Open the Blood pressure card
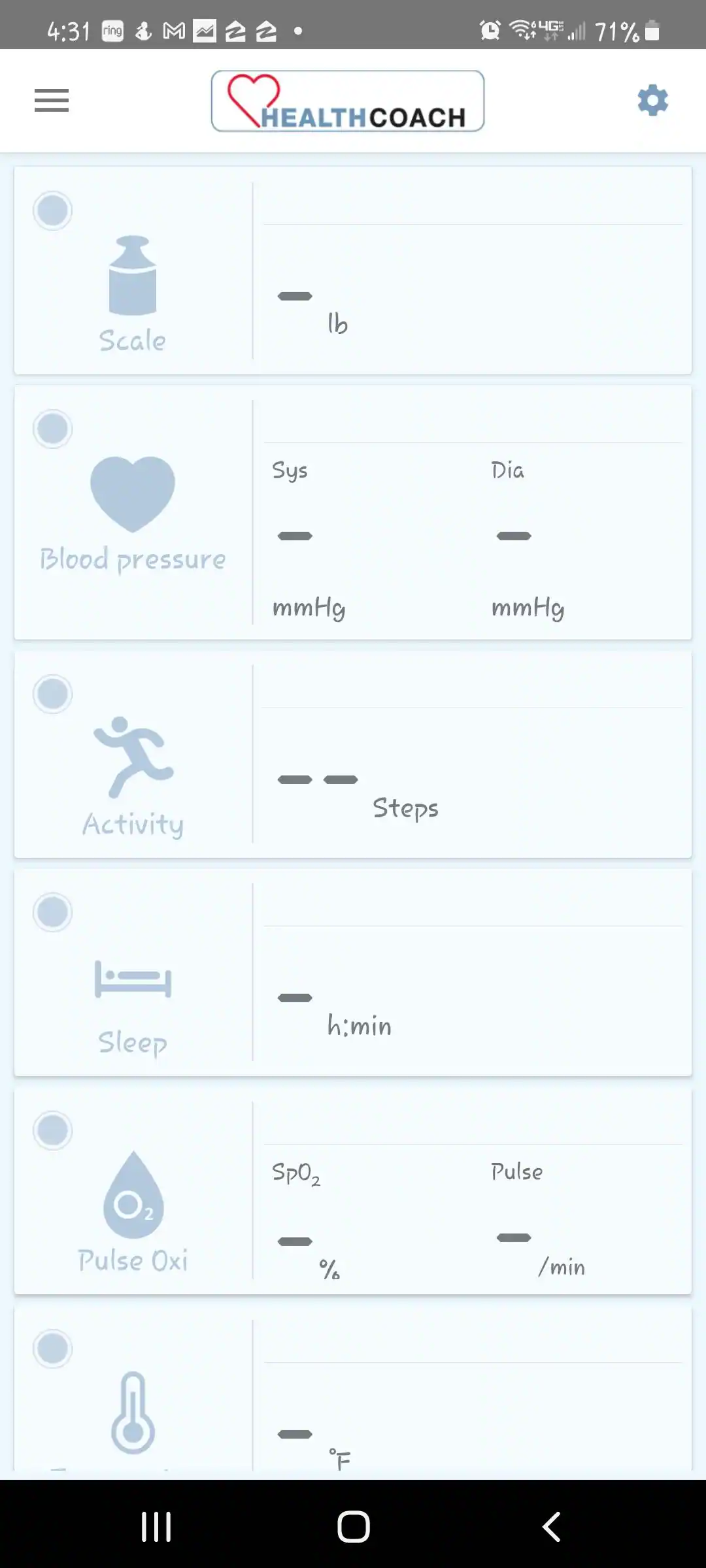The image size is (706, 1568). tap(353, 512)
